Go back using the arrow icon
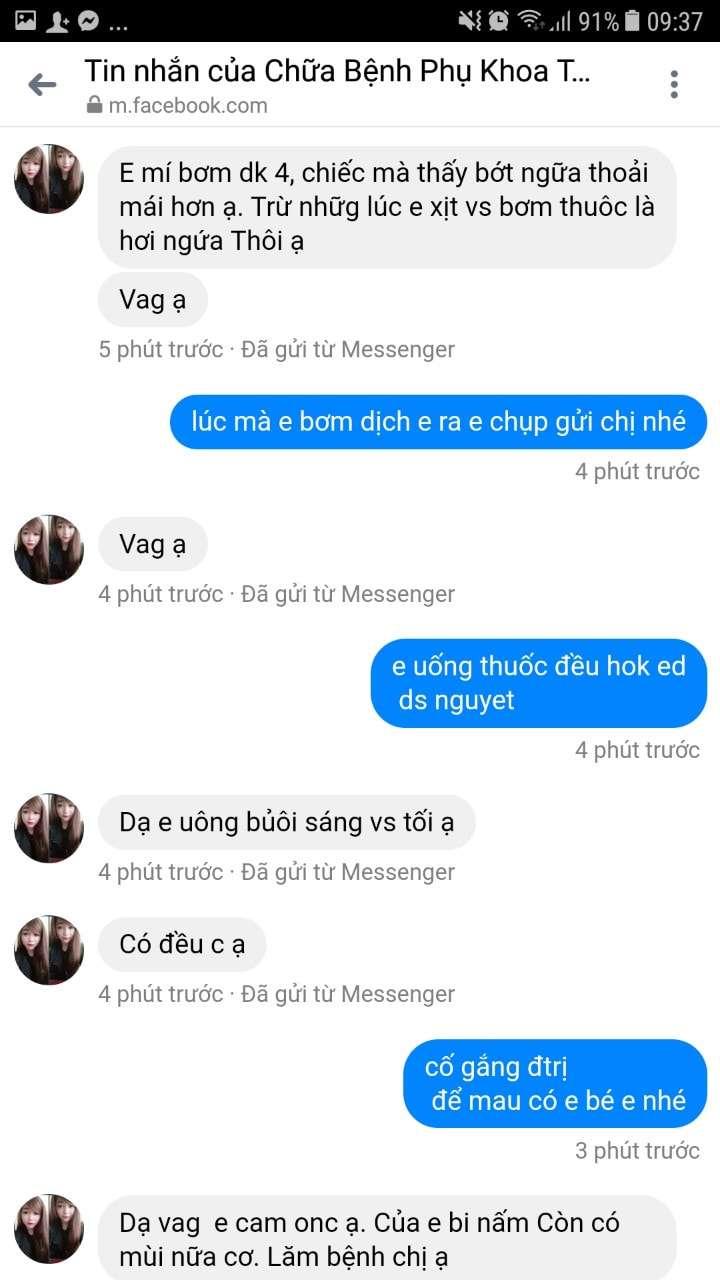Image resolution: width=720 pixels, height=1280 pixels. tap(42, 85)
